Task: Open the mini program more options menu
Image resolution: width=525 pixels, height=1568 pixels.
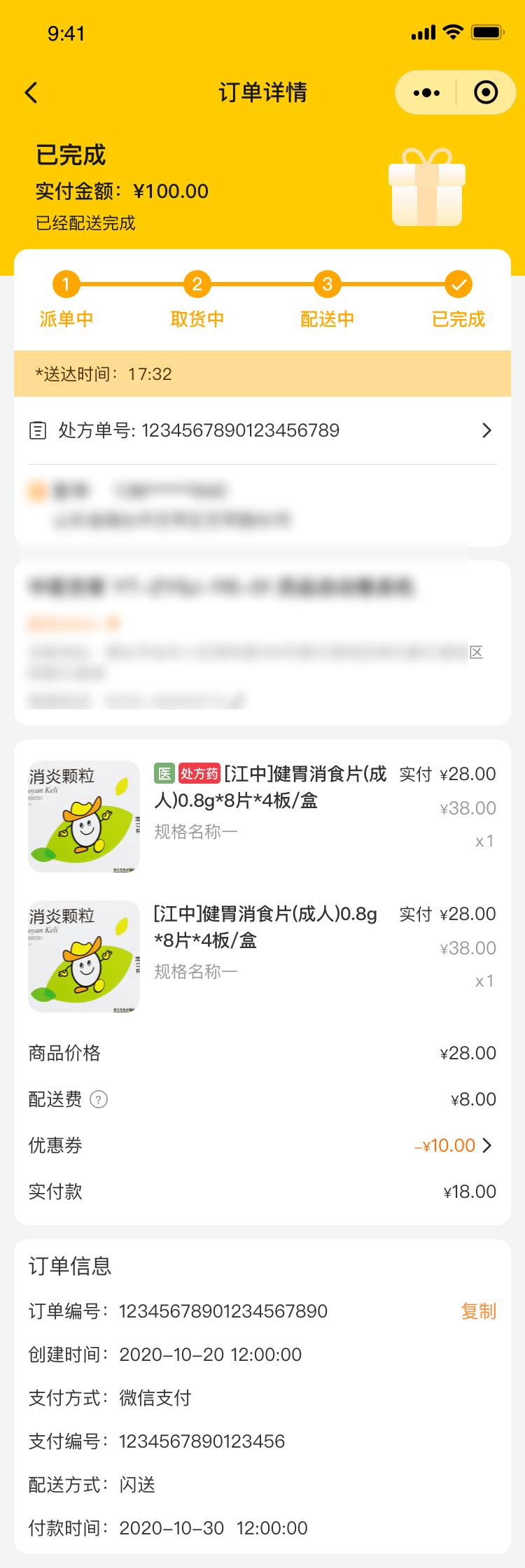Action: click(x=426, y=92)
